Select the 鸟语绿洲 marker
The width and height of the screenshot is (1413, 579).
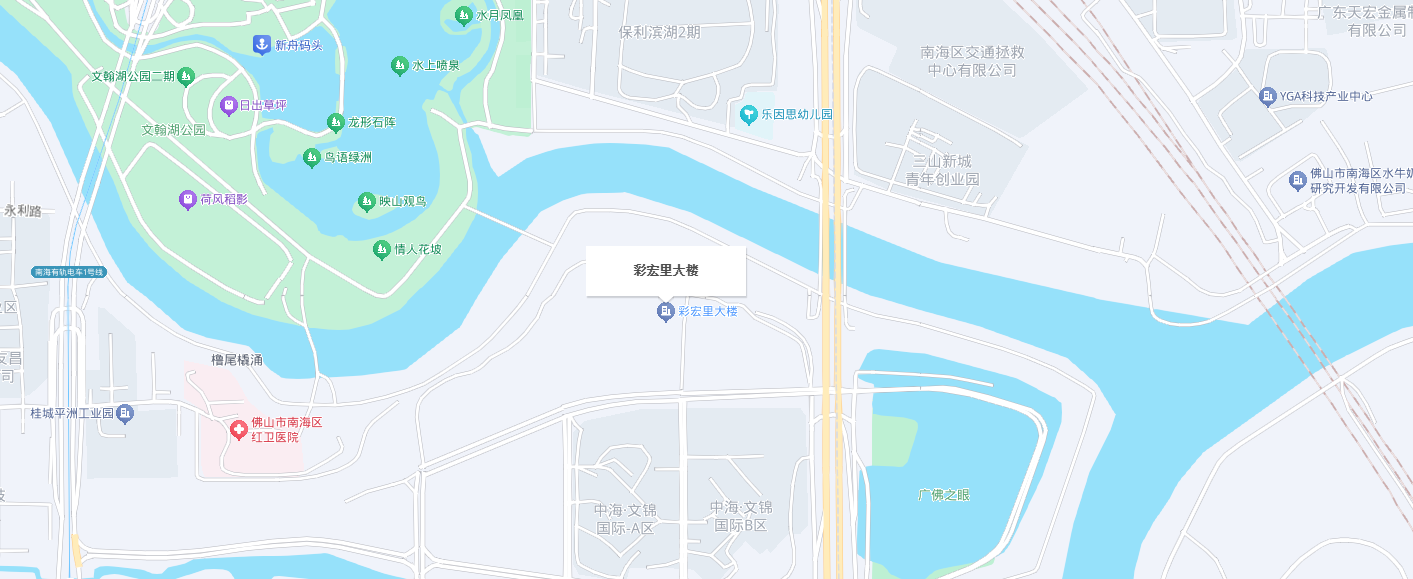pos(312,158)
